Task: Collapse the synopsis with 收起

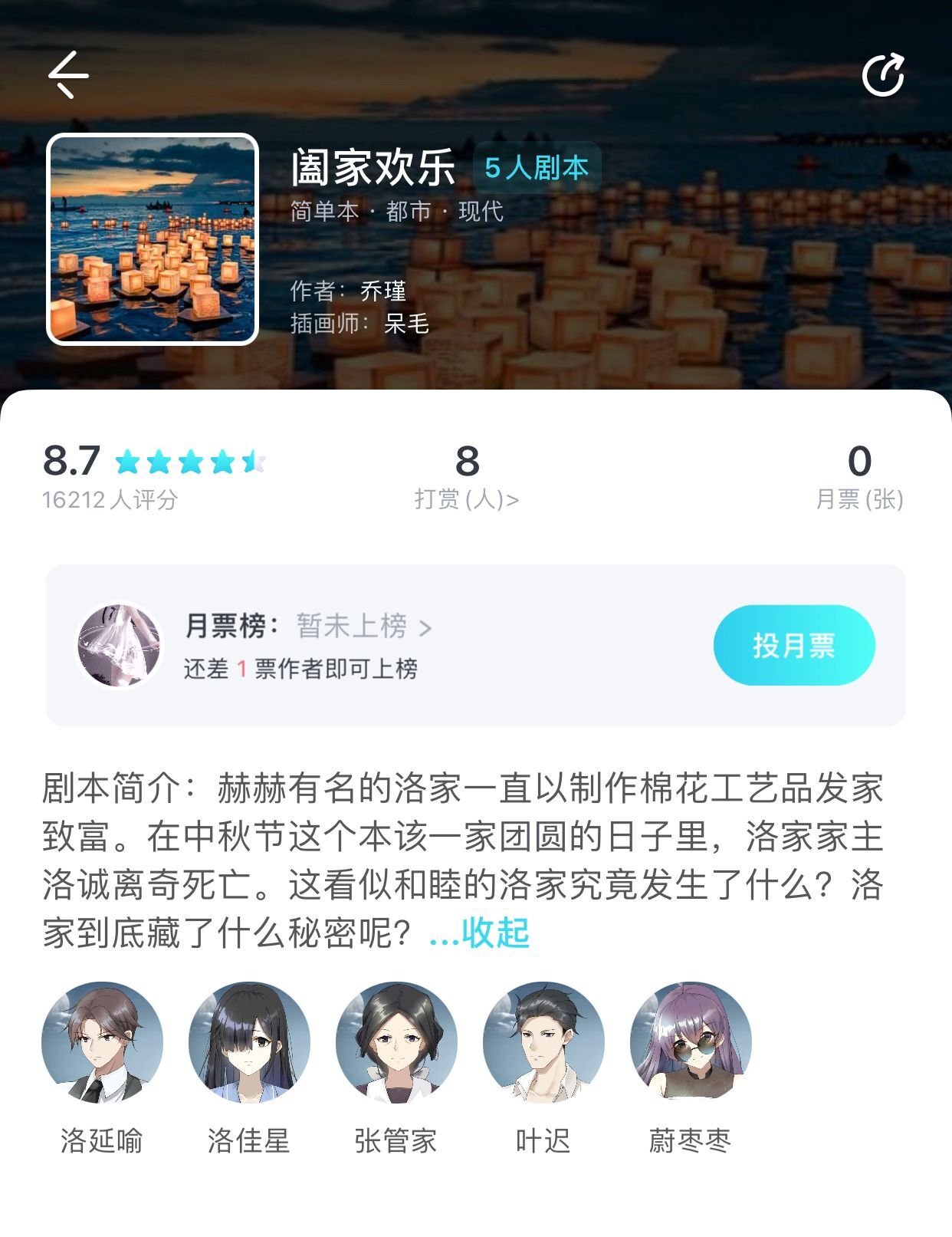Action: [x=495, y=933]
